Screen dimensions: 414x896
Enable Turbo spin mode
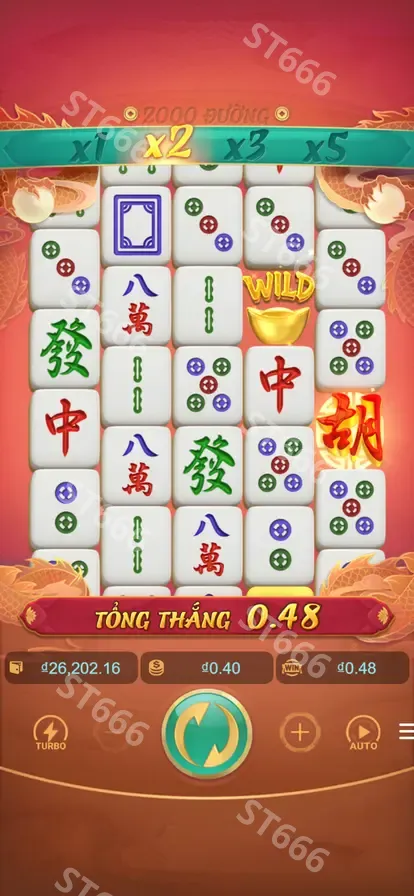[50, 733]
